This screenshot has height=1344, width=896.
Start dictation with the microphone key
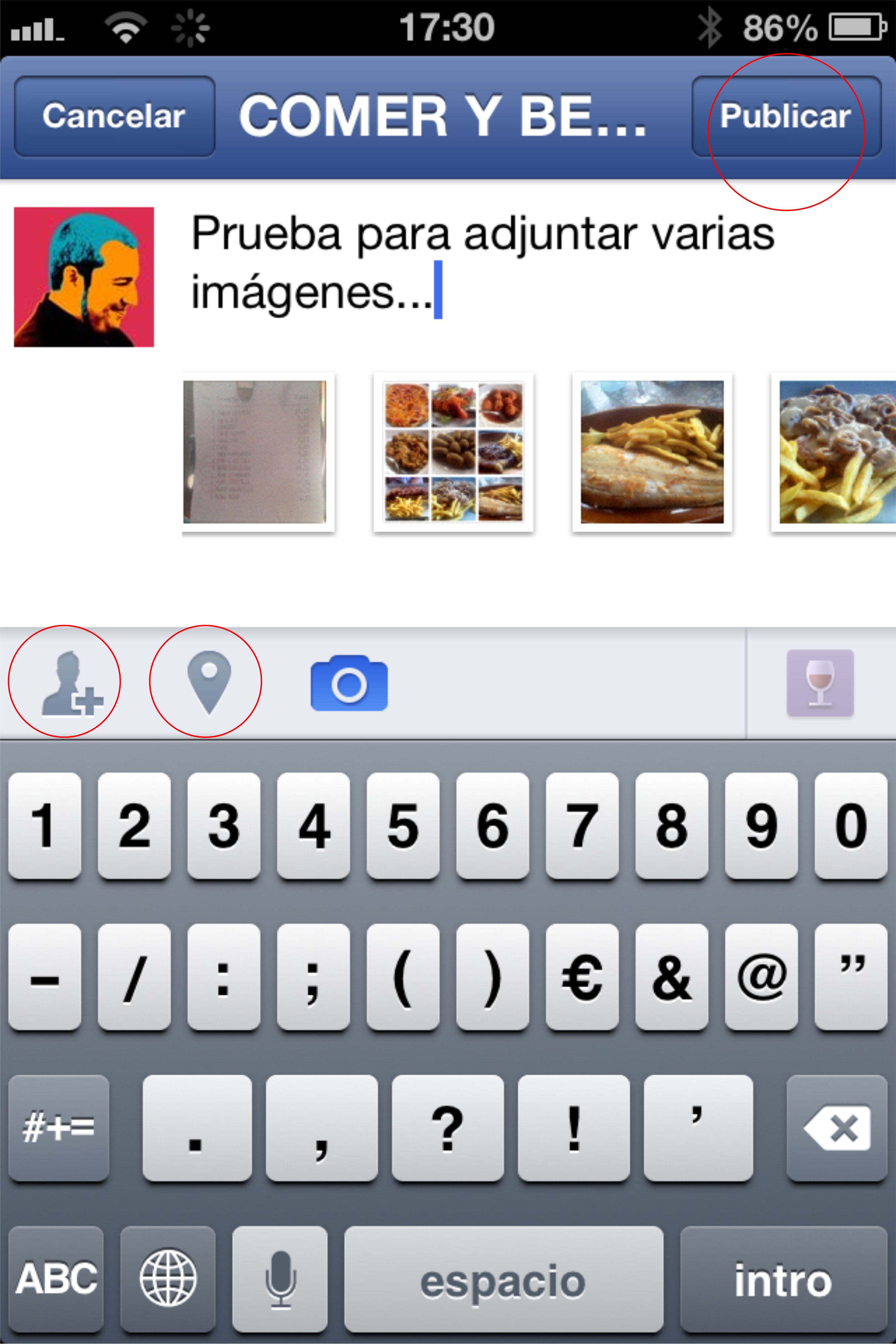coord(280,1278)
